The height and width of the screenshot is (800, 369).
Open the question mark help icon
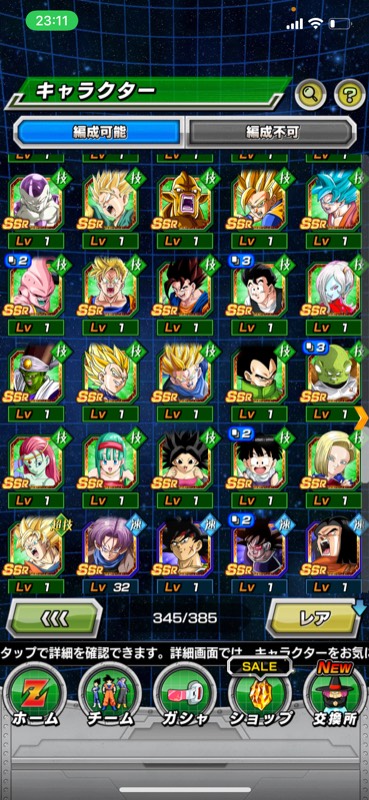tap(350, 94)
